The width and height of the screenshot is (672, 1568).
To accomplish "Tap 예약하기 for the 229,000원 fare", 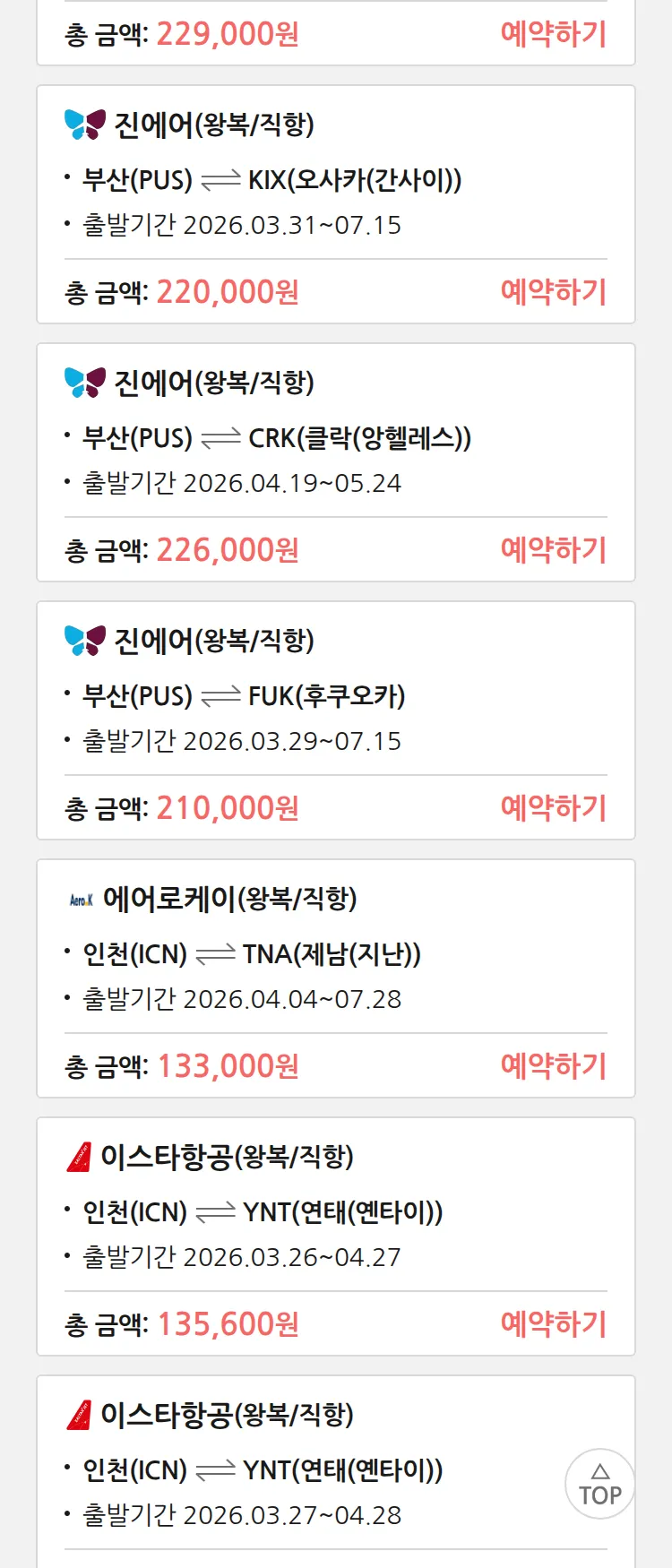I will point(553,34).
